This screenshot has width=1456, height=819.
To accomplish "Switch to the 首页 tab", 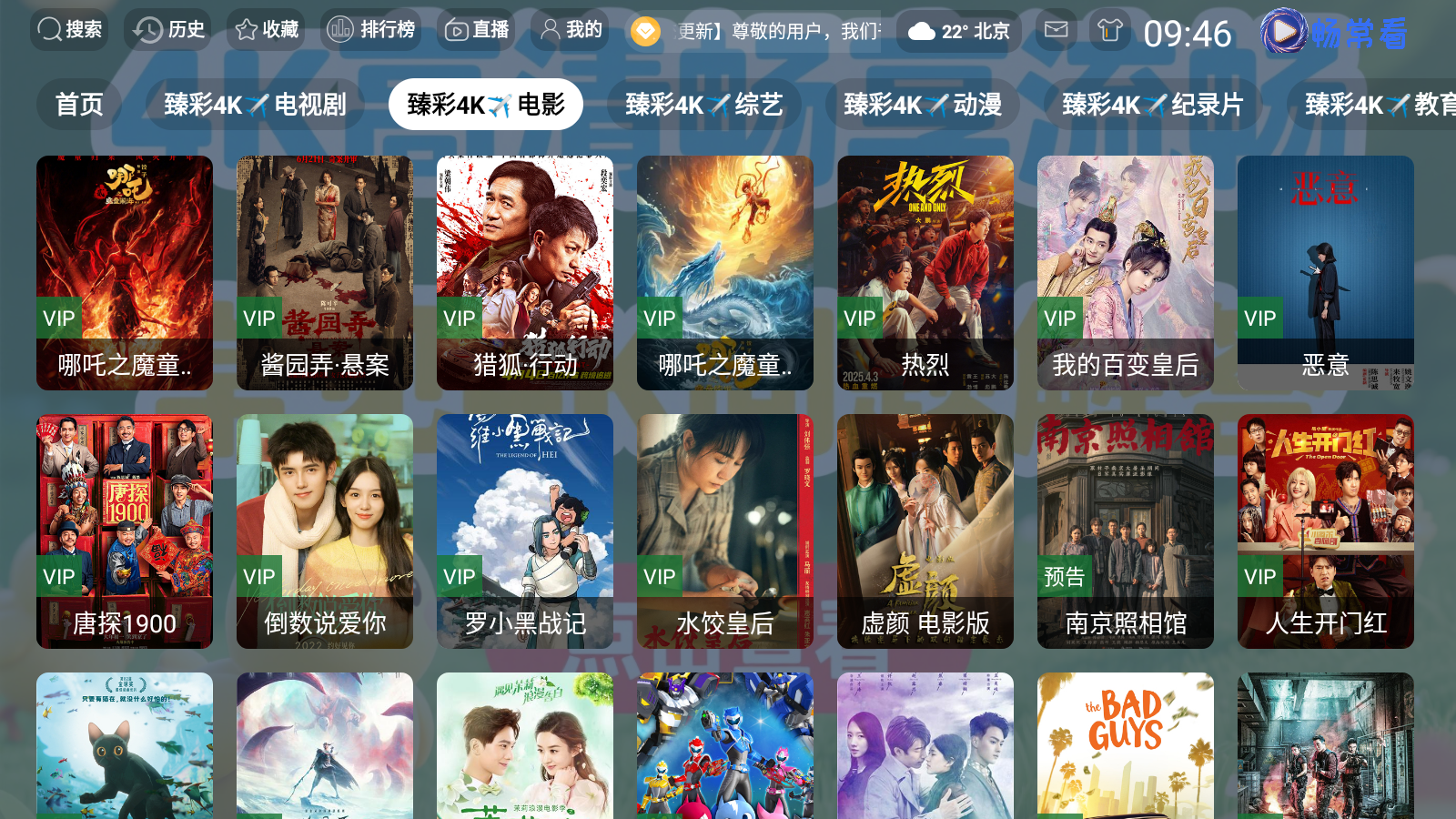I will pos(79,105).
